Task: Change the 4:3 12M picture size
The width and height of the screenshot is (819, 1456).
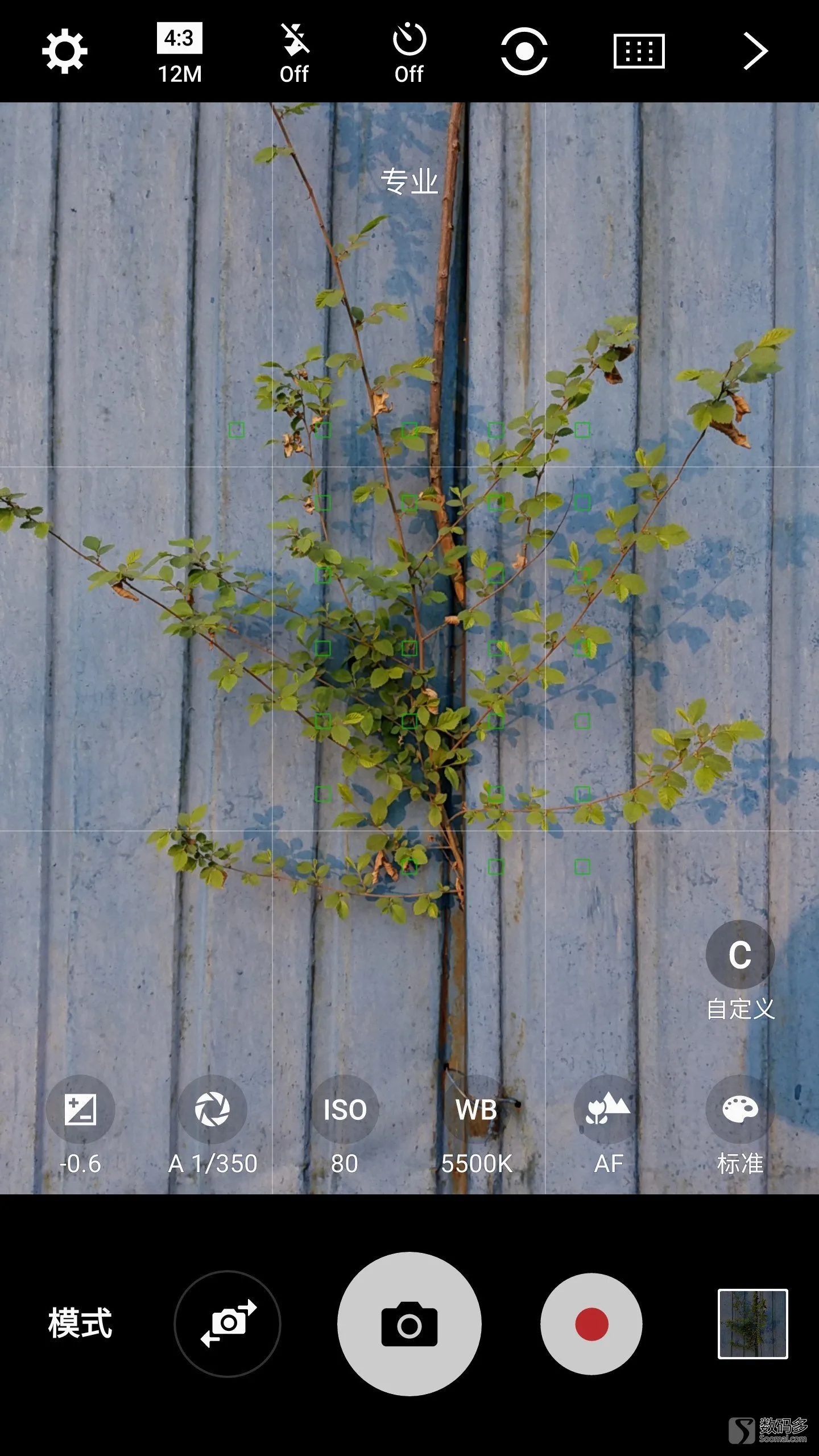Action: 180,52
